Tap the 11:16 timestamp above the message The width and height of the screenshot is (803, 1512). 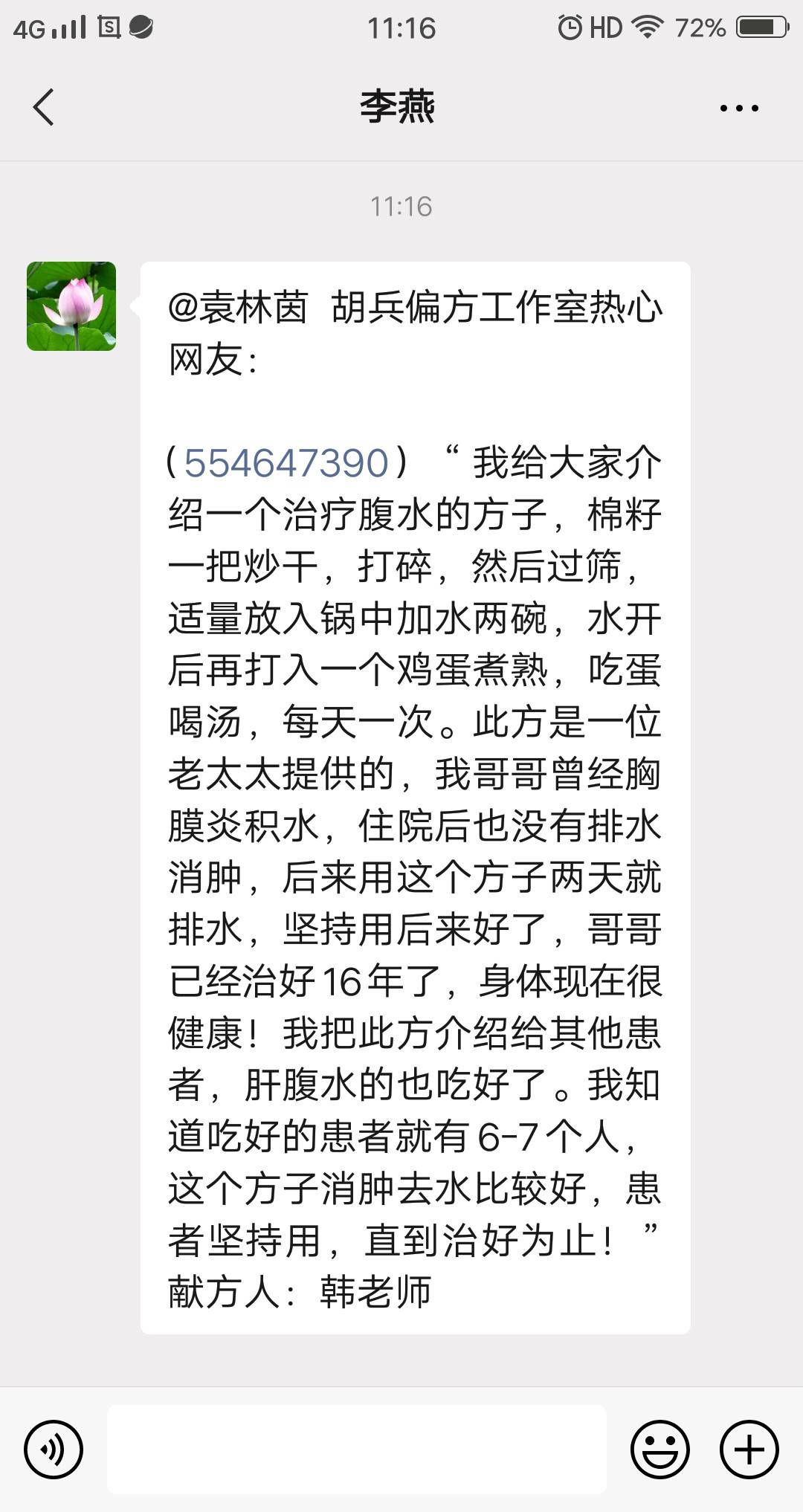pos(401,207)
